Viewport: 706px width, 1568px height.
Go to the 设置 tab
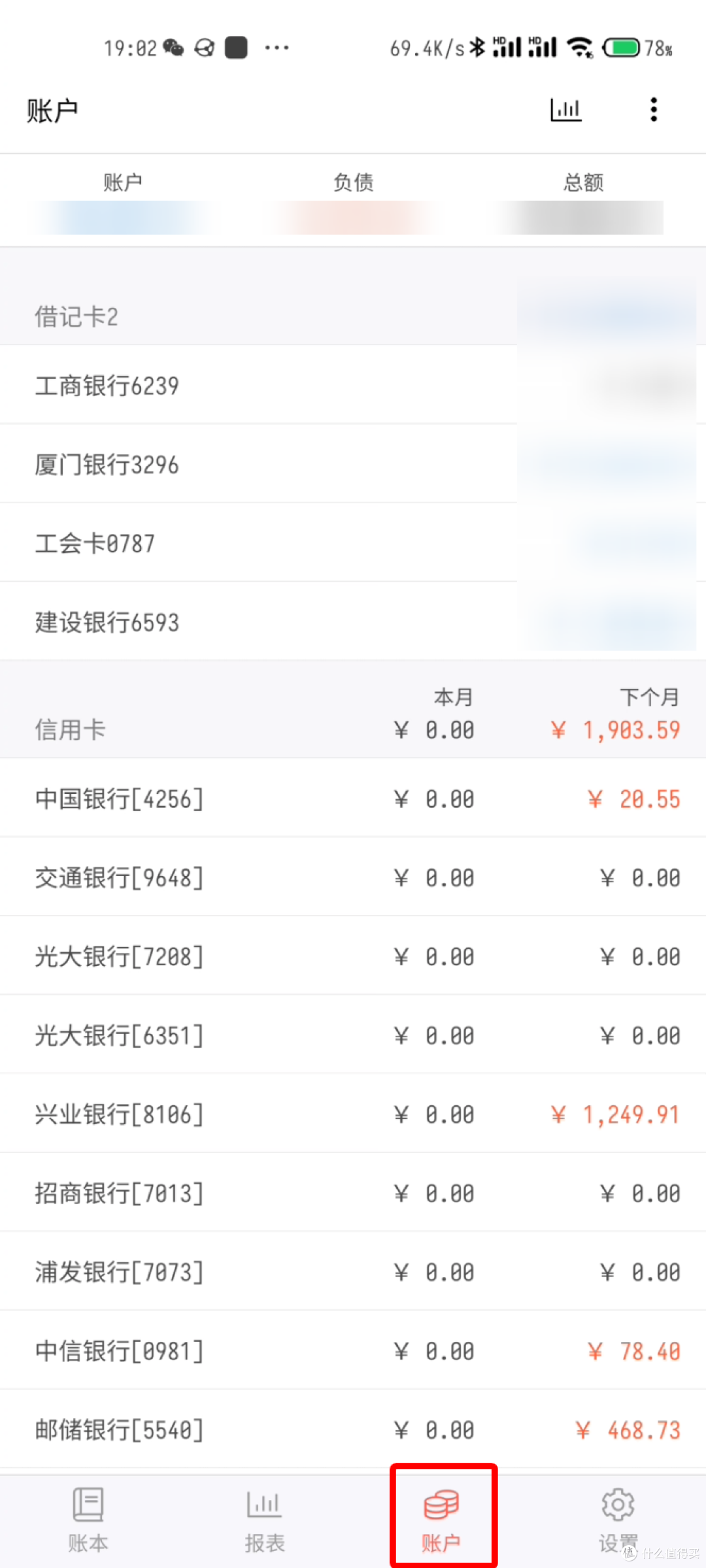[618, 1520]
